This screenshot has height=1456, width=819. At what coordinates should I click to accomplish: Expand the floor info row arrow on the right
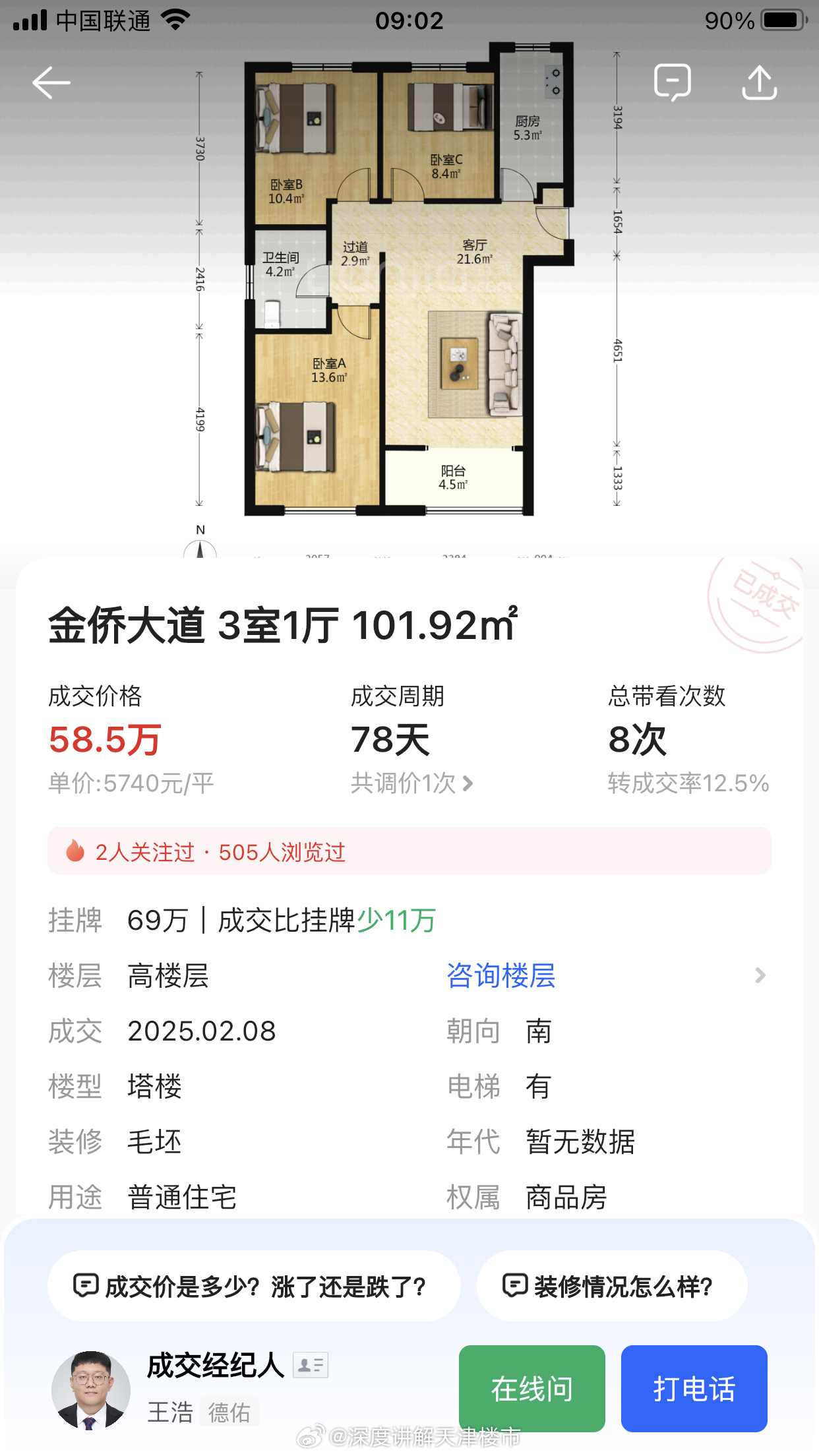[760, 976]
